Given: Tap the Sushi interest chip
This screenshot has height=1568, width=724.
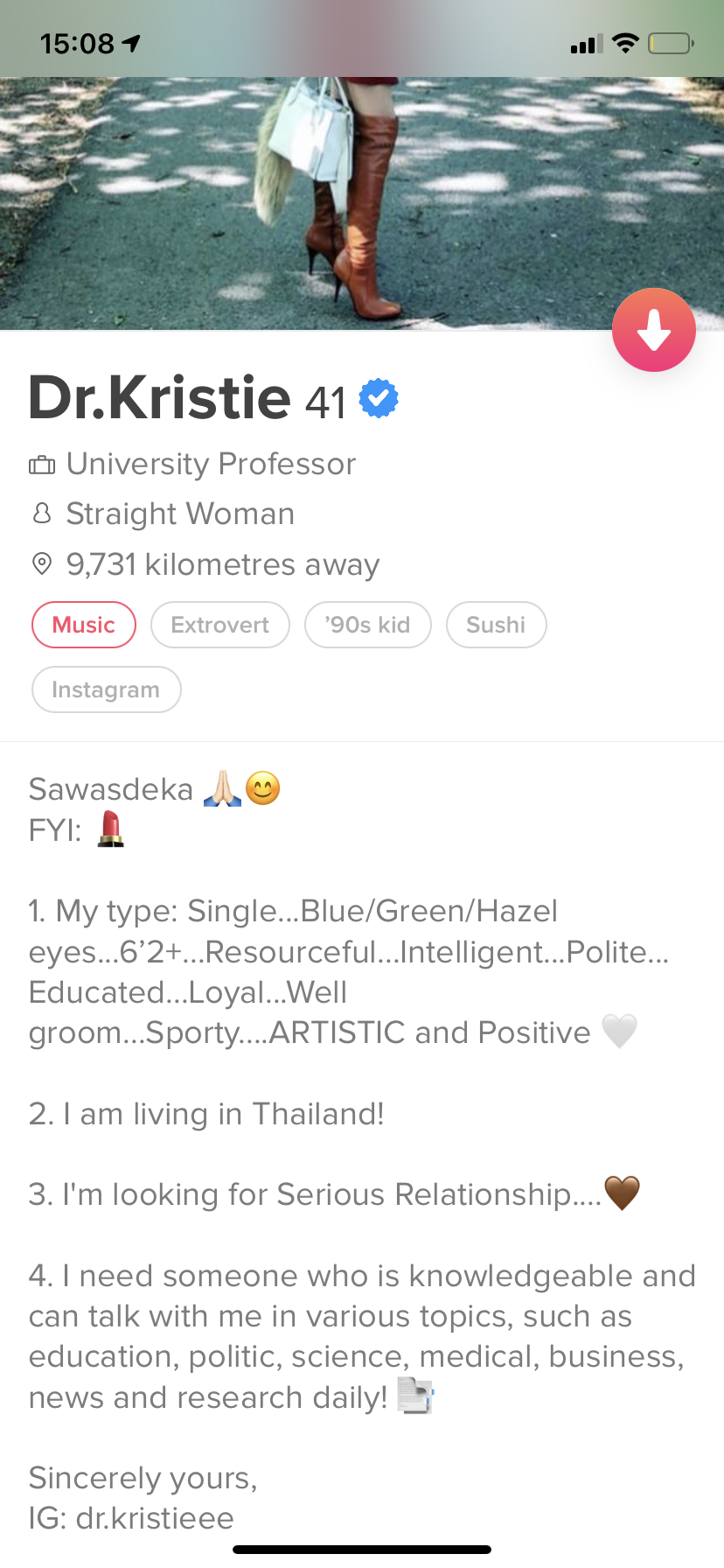Looking at the screenshot, I should tap(496, 625).
